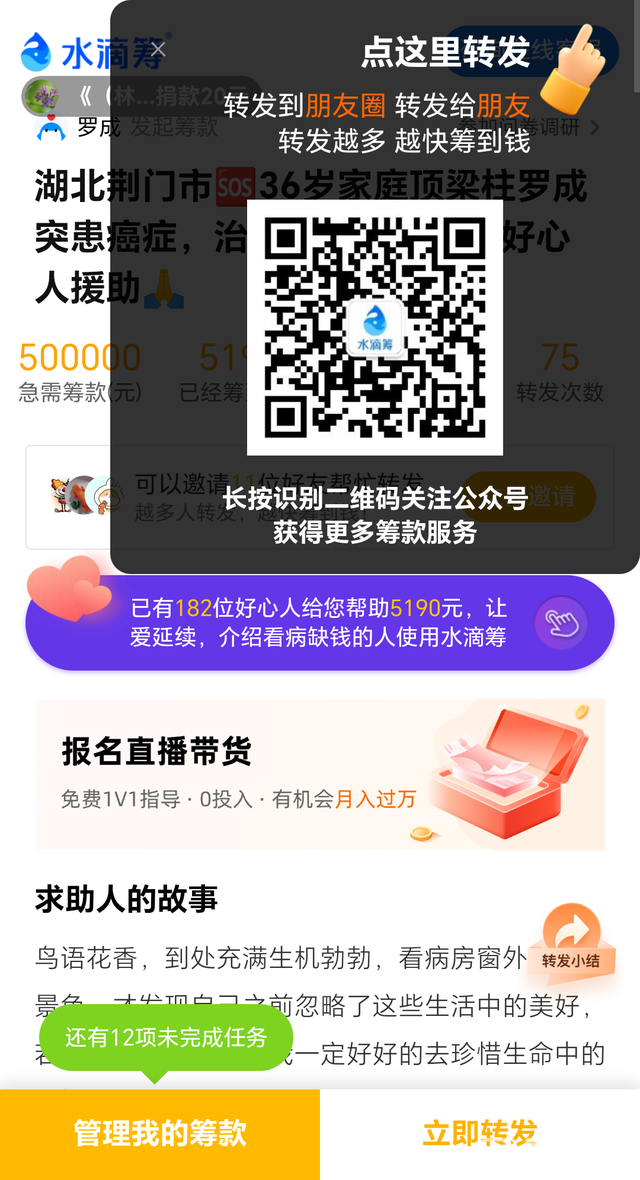View the 还有12项未完成任务 bubble

(166, 1037)
